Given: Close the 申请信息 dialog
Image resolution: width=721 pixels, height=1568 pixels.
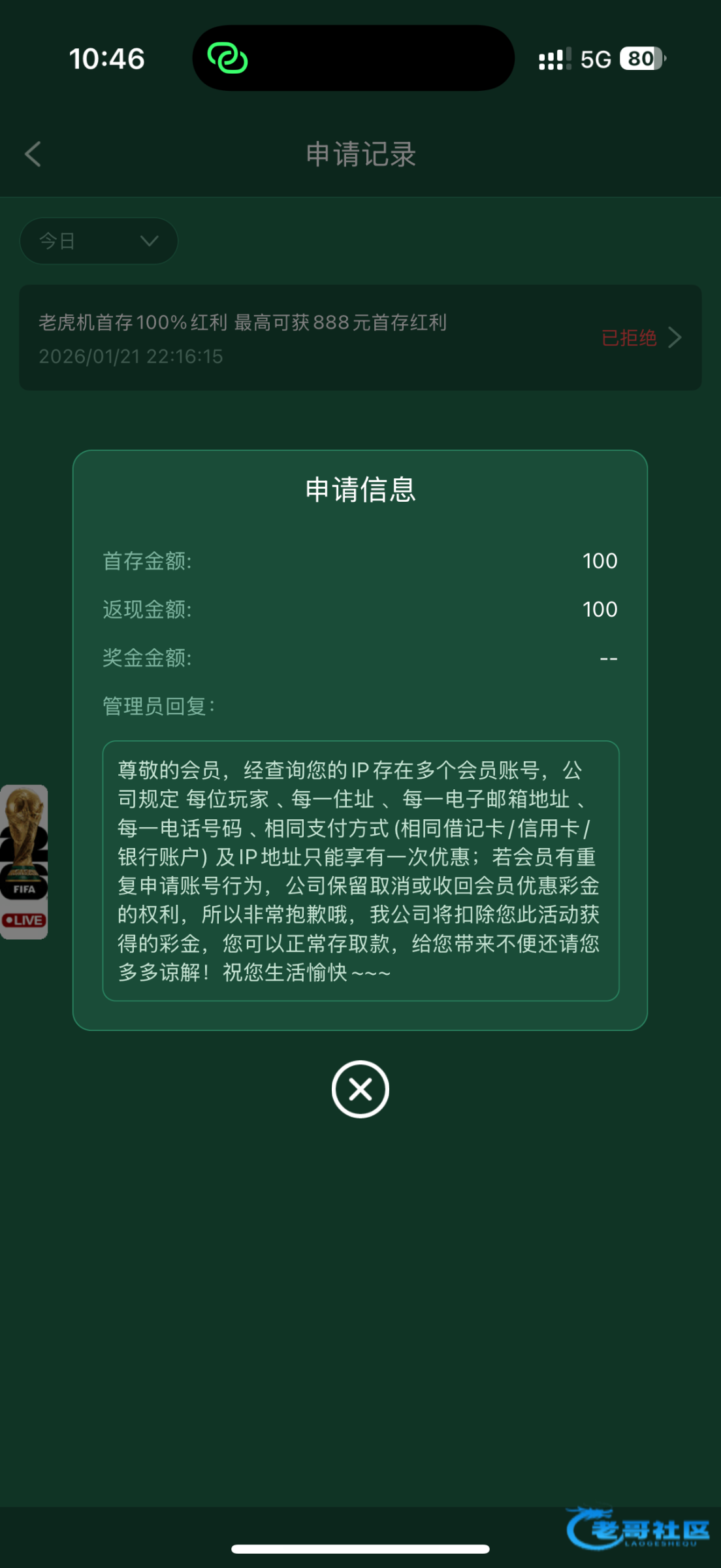Looking at the screenshot, I should pyautogui.click(x=360, y=1089).
